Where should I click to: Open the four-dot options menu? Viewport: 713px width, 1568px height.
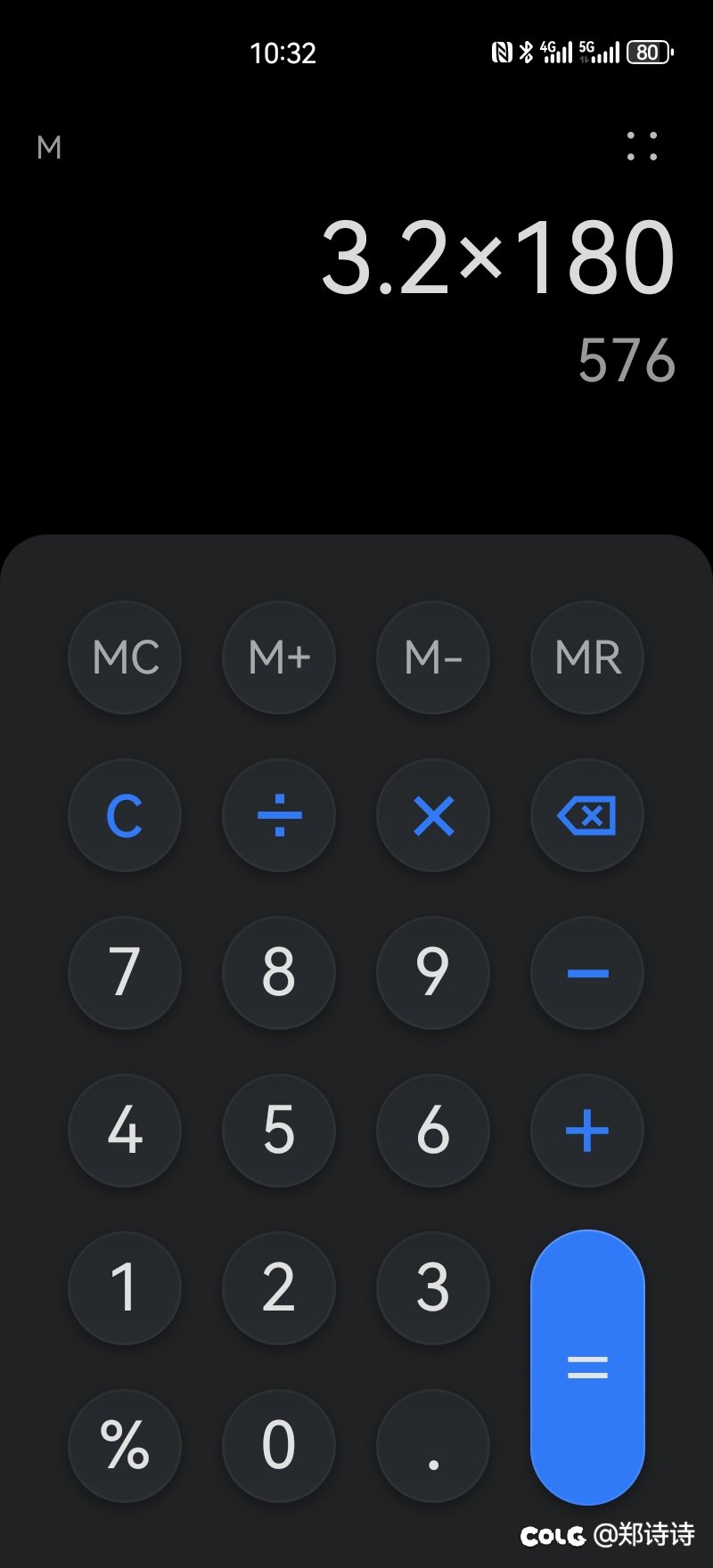click(642, 146)
